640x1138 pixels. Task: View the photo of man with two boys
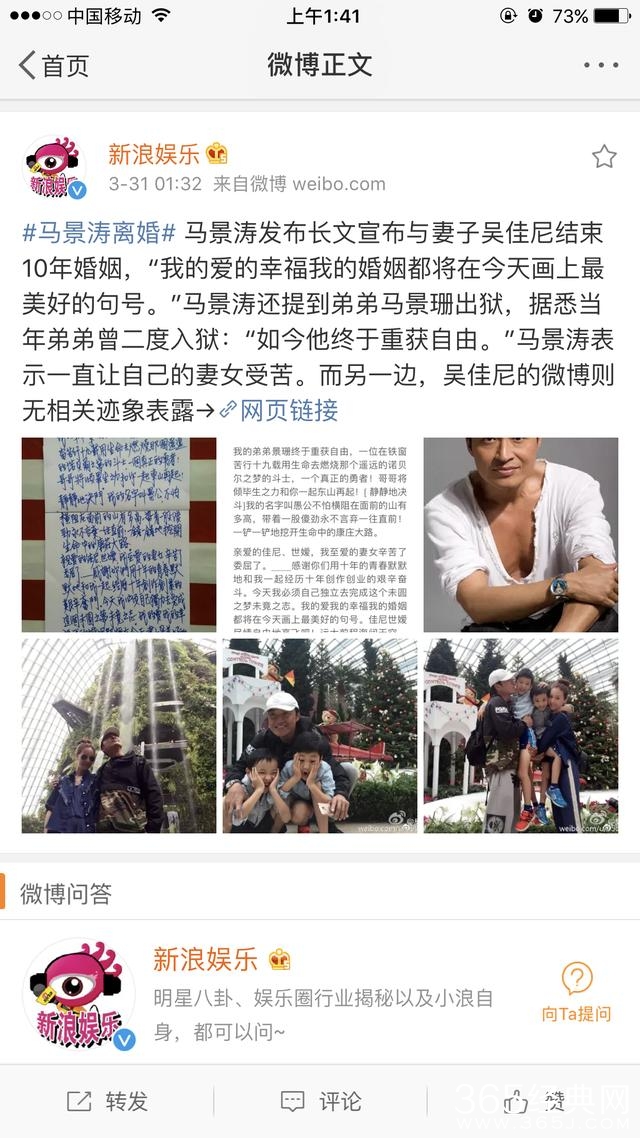[x=319, y=736]
